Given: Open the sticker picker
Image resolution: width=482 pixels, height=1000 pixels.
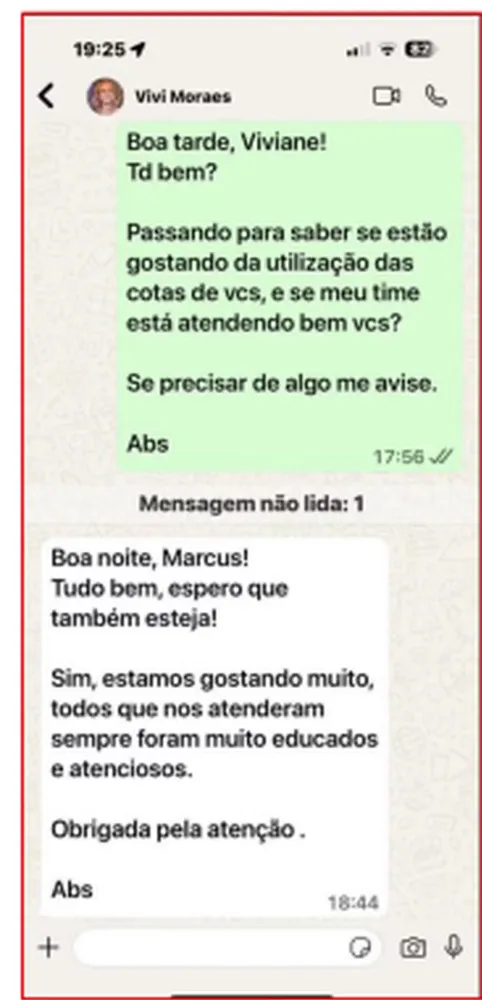Looking at the screenshot, I should (x=360, y=948).
